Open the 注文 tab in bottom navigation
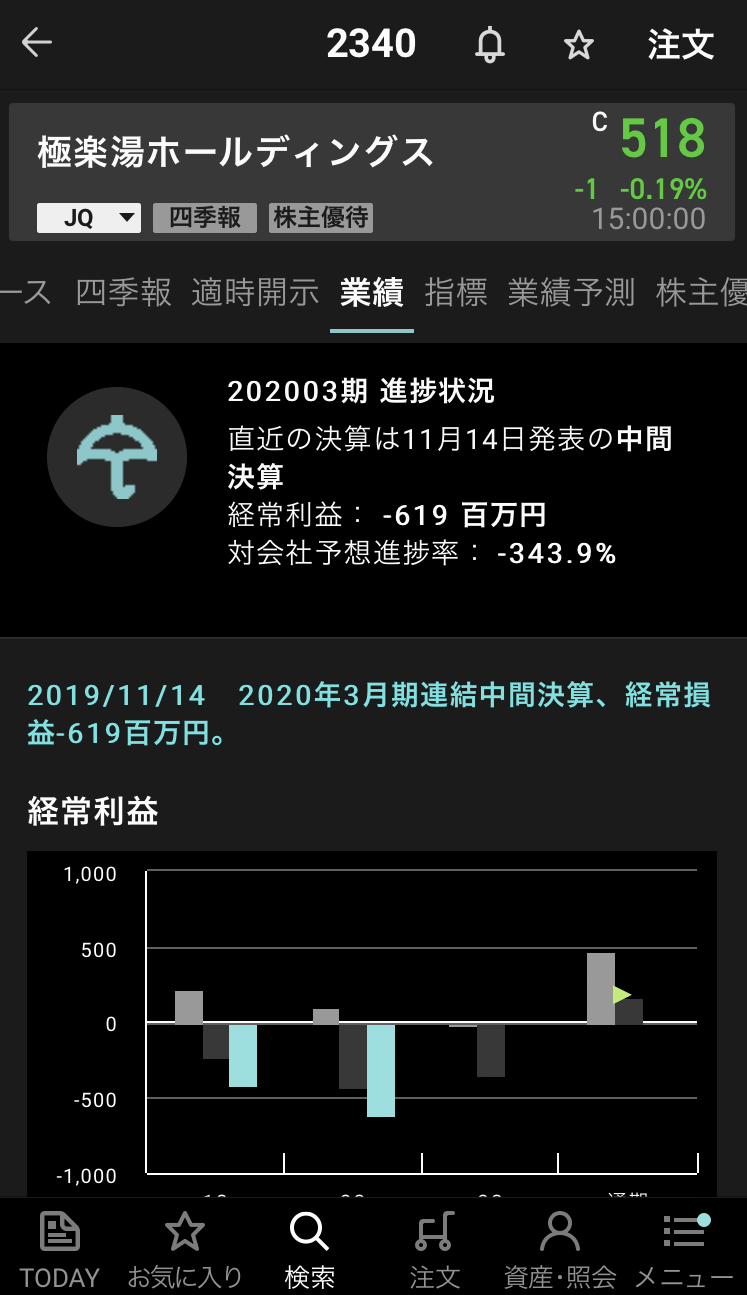This screenshot has height=1295, width=747. point(434,1248)
